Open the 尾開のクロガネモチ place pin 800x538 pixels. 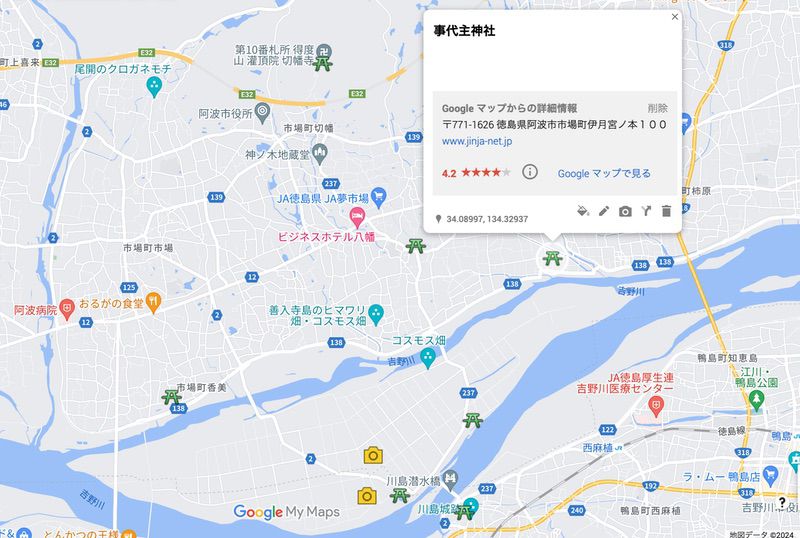pos(154,88)
